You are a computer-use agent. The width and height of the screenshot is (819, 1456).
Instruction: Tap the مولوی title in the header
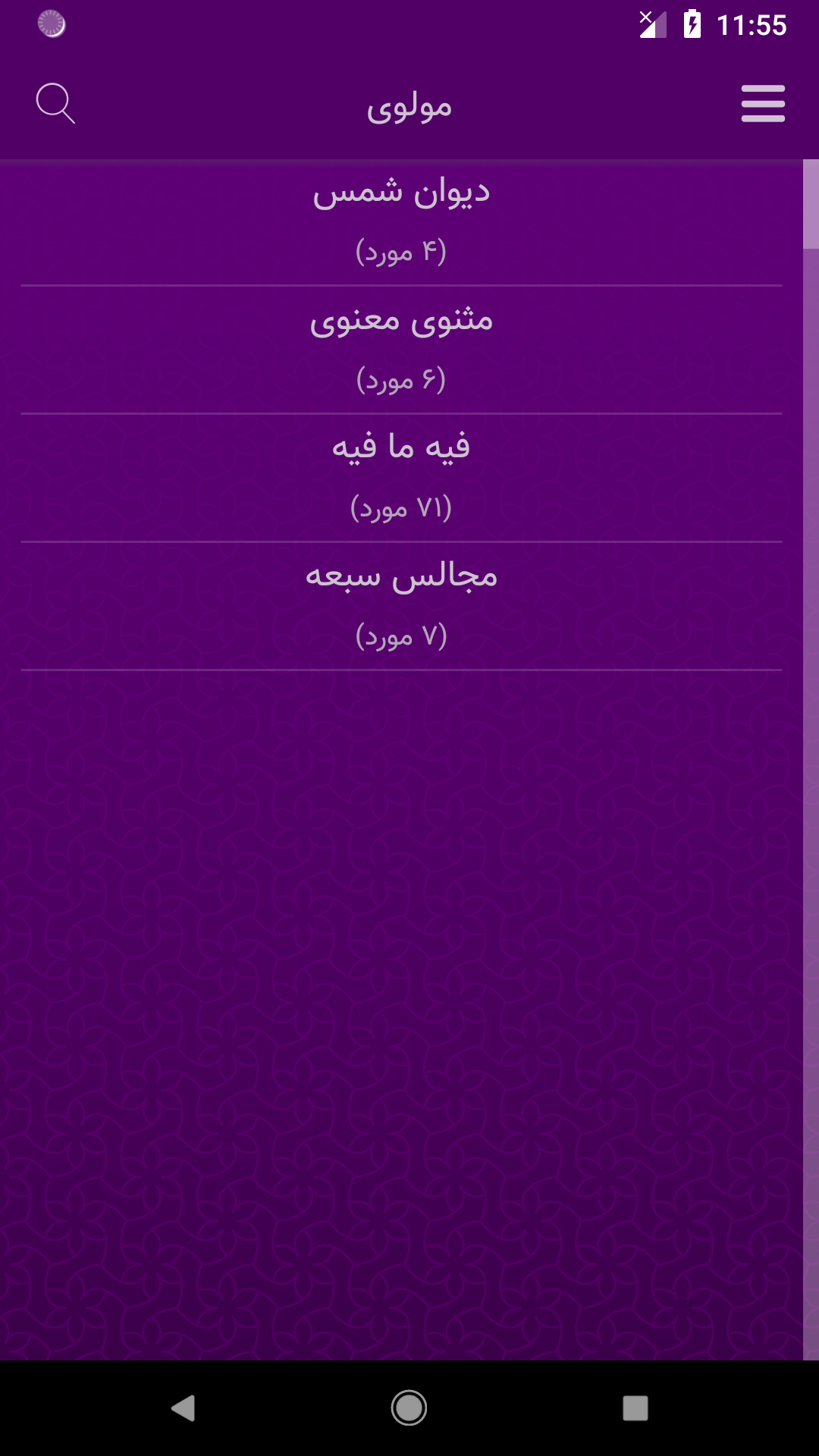tap(409, 106)
